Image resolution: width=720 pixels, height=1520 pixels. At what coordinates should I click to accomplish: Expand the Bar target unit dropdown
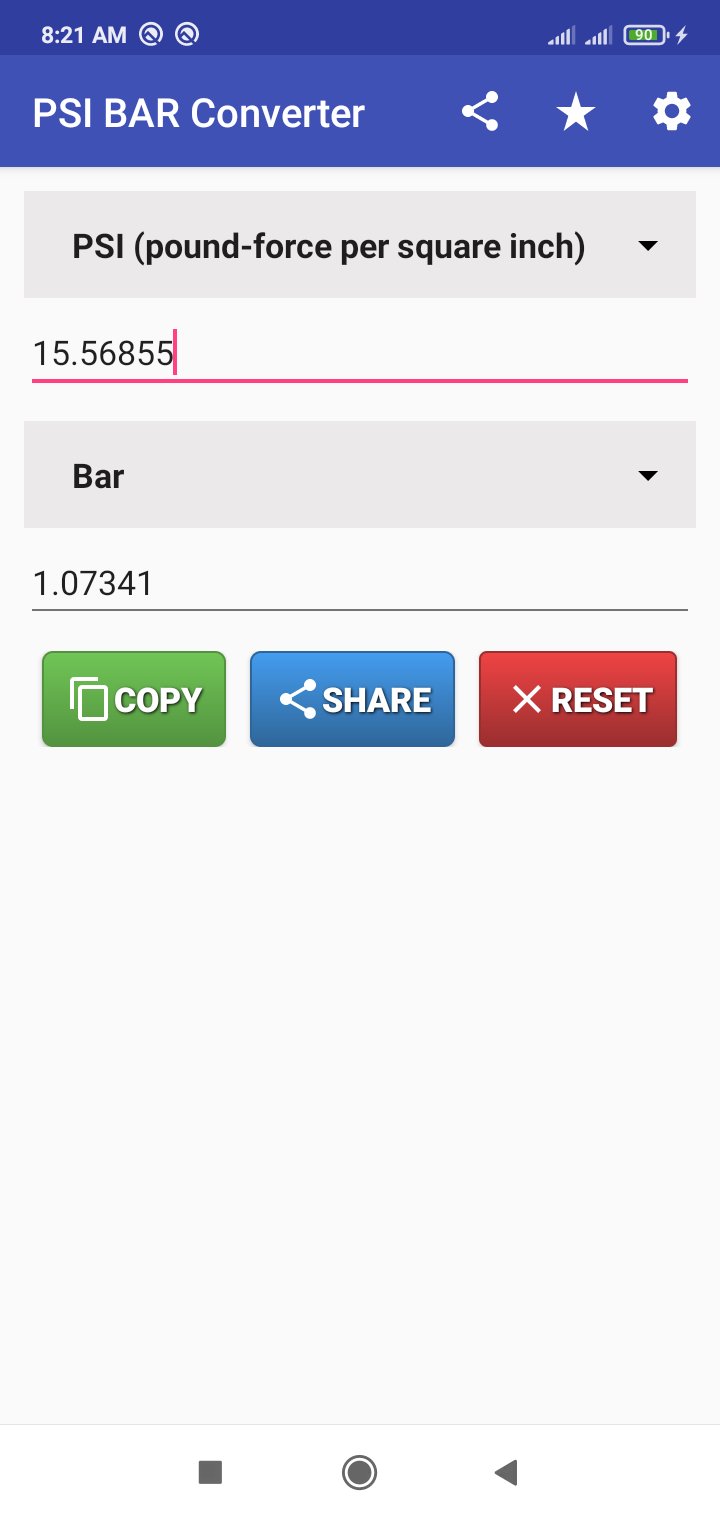coord(360,475)
